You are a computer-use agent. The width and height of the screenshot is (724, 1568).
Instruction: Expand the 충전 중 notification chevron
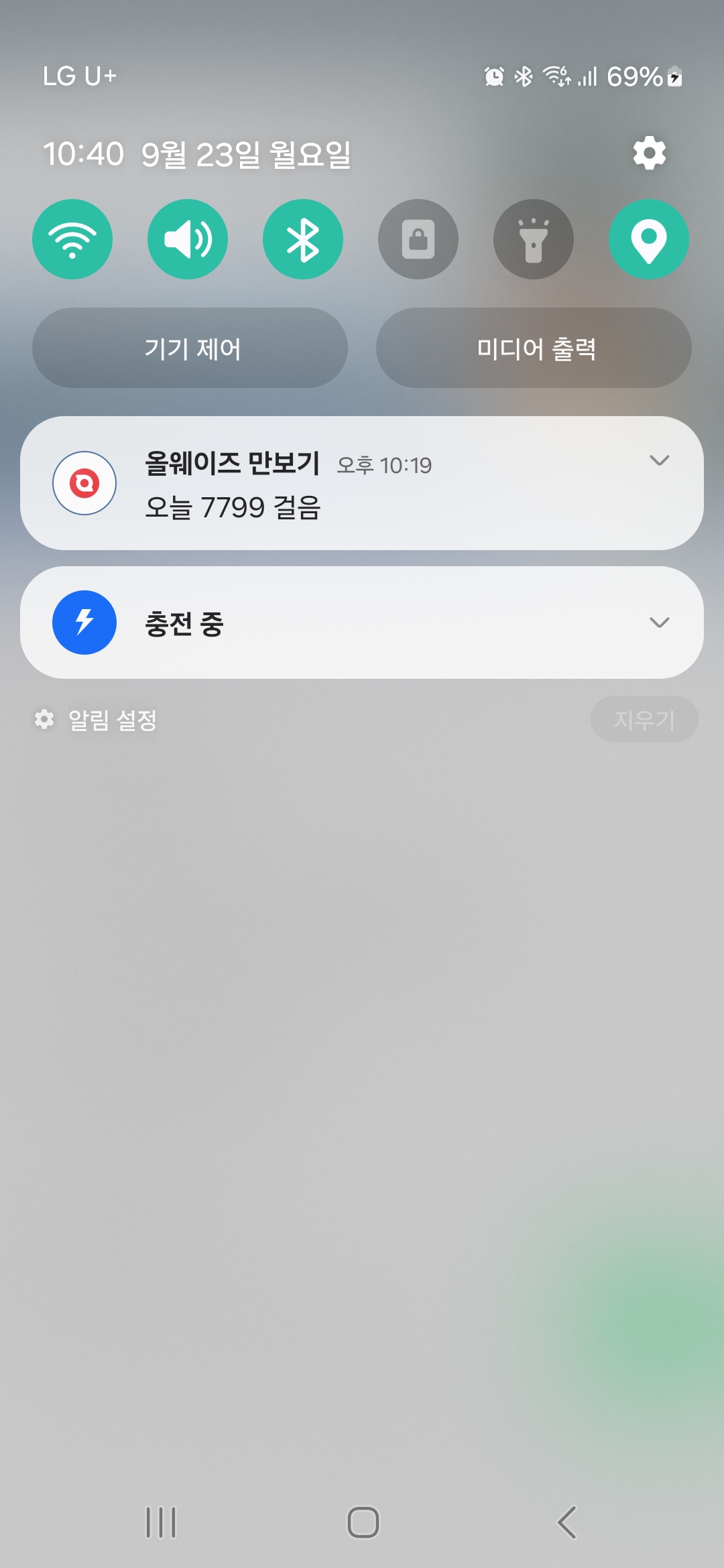click(x=660, y=623)
